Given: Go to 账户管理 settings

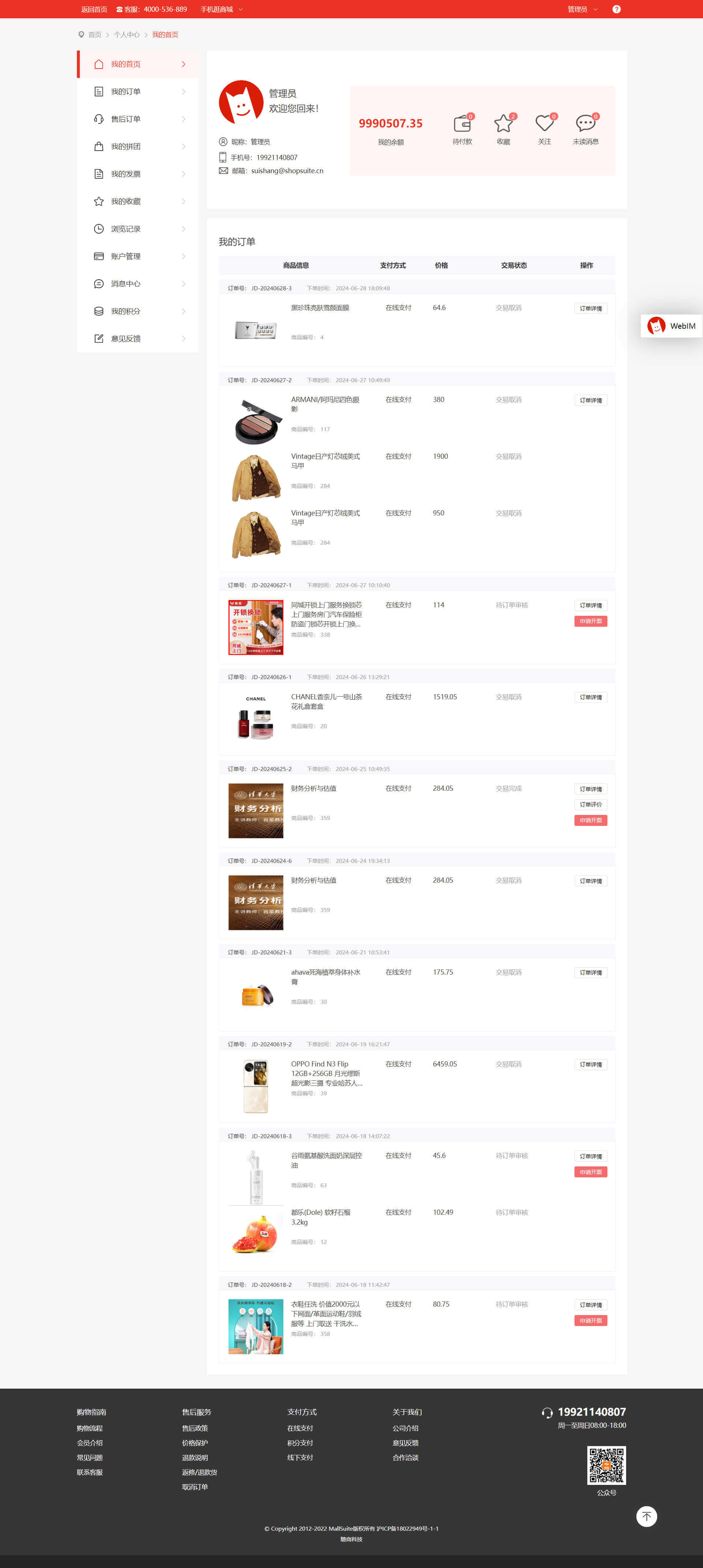Looking at the screenshot, I should click(x=125, y=256).
